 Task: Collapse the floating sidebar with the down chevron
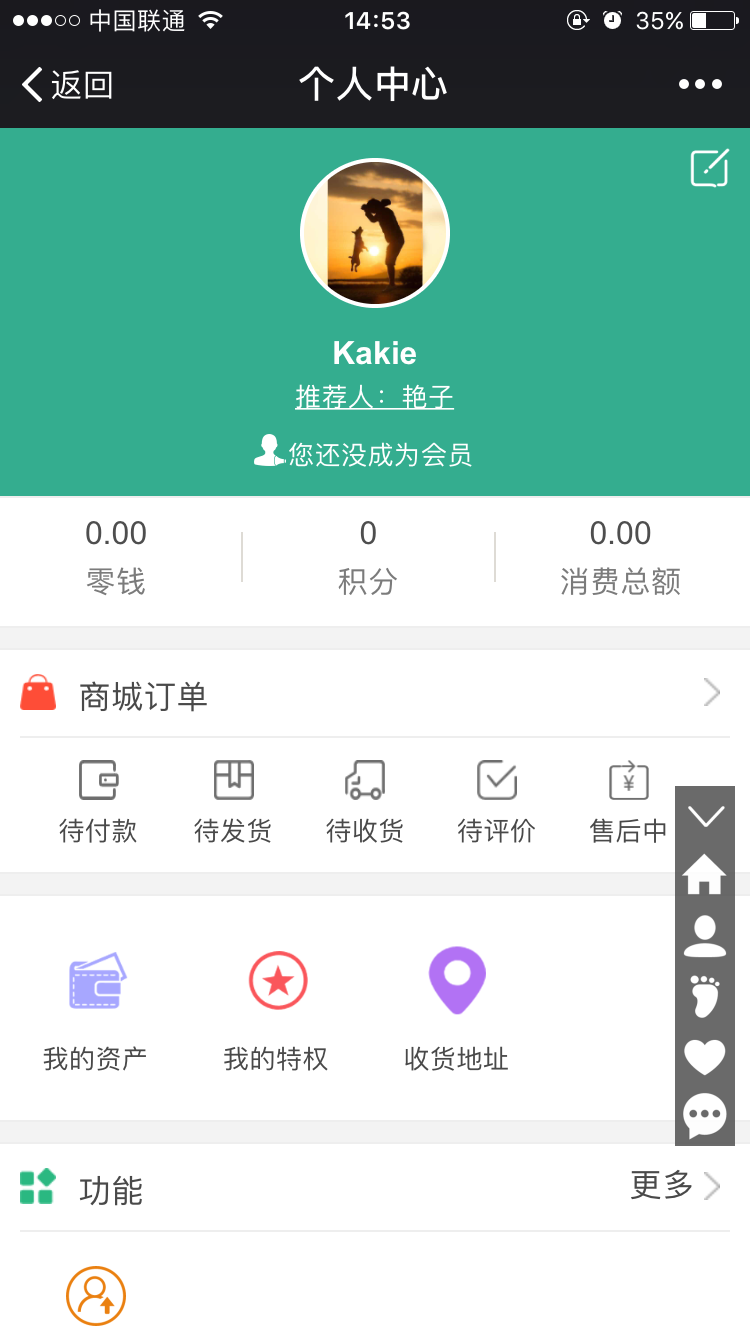[705, 816]
